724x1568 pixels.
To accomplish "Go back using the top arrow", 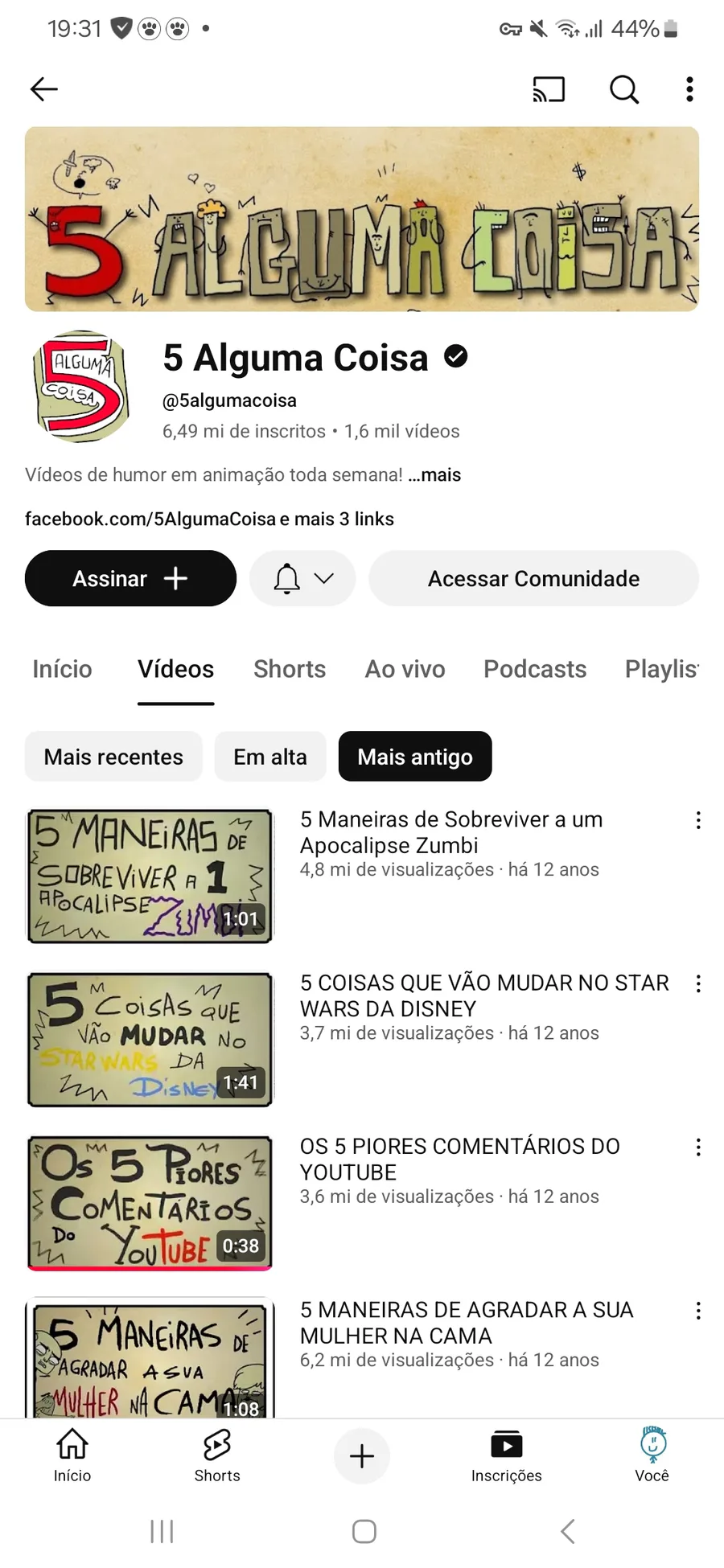I will tap(44, 89).
